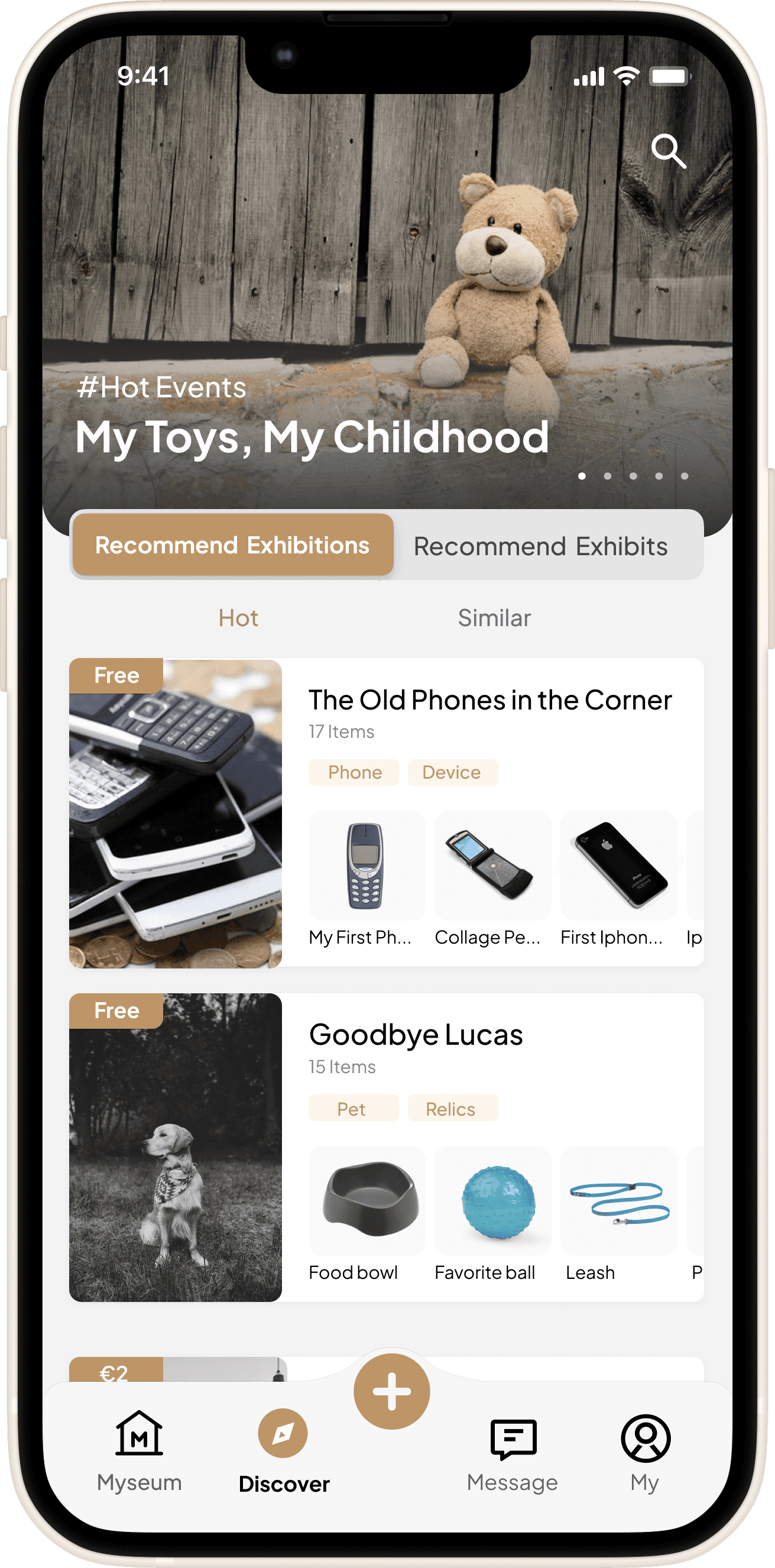This screenshot has width=775, height=1568.
Task: Open the Leash exhibit item
Action: click(618, 1214)
